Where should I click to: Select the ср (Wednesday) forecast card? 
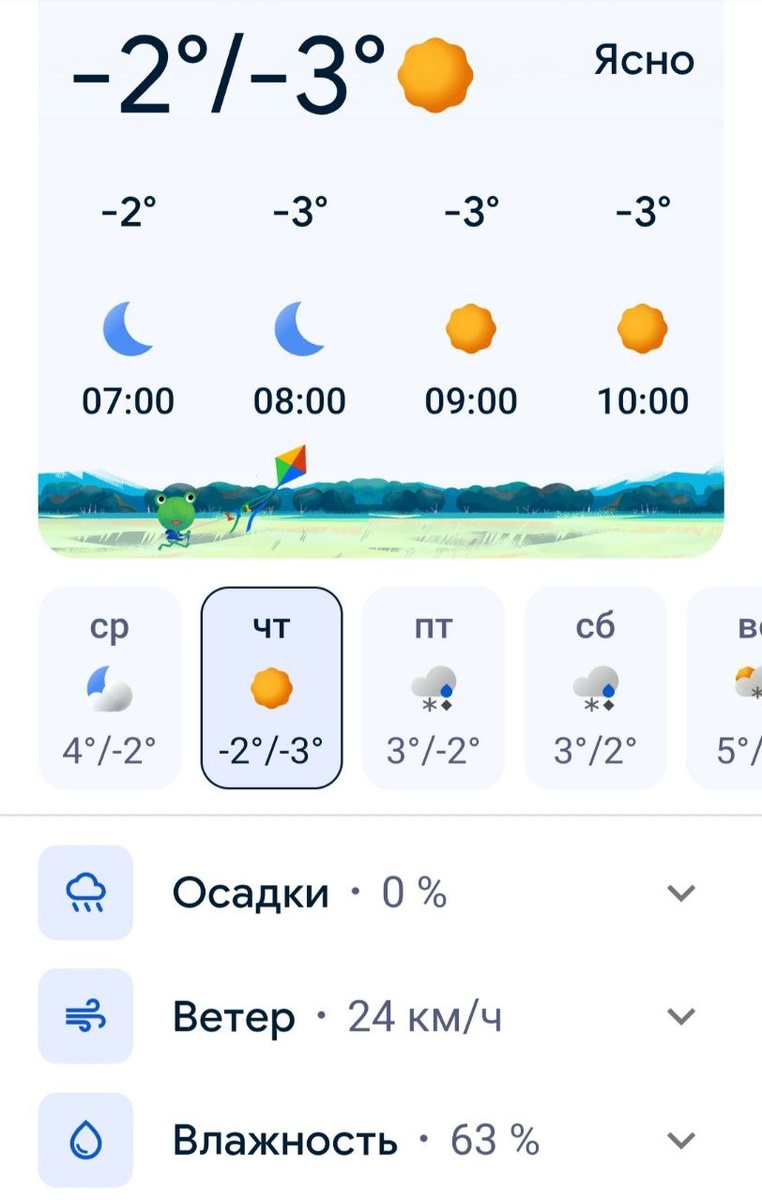coord(110,688)
